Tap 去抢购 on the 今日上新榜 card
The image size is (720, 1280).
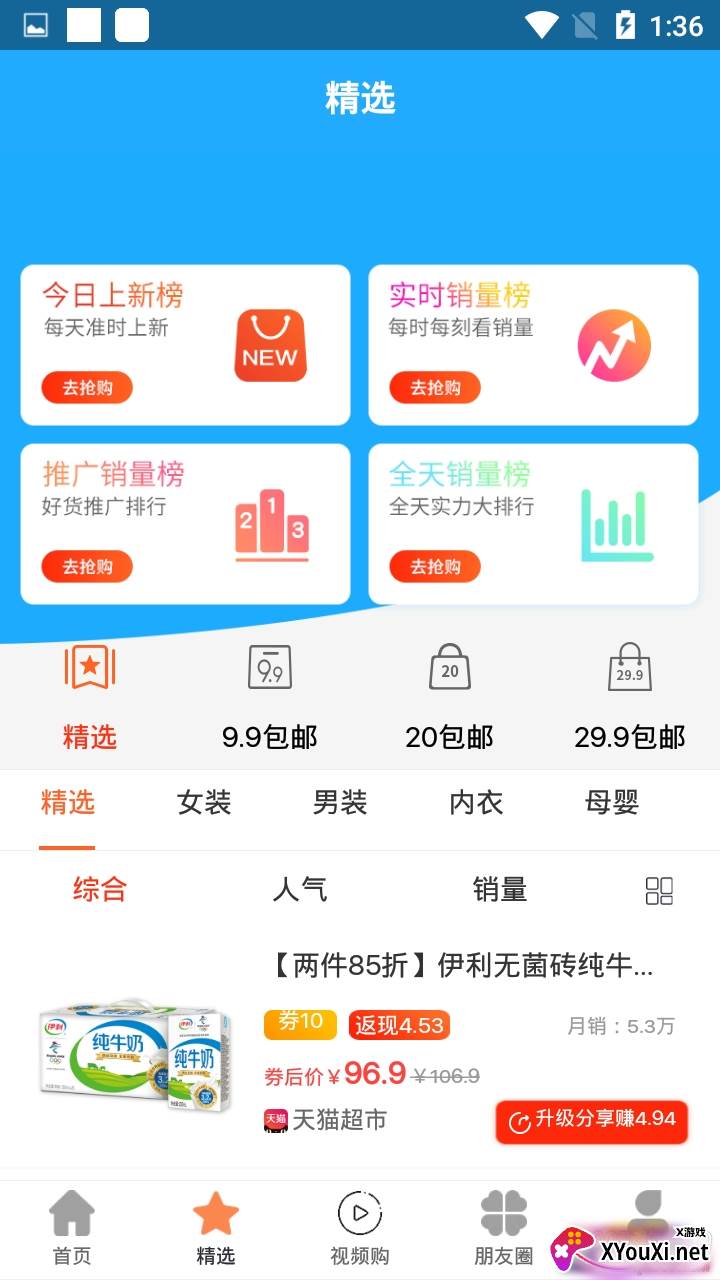(87, 388)
